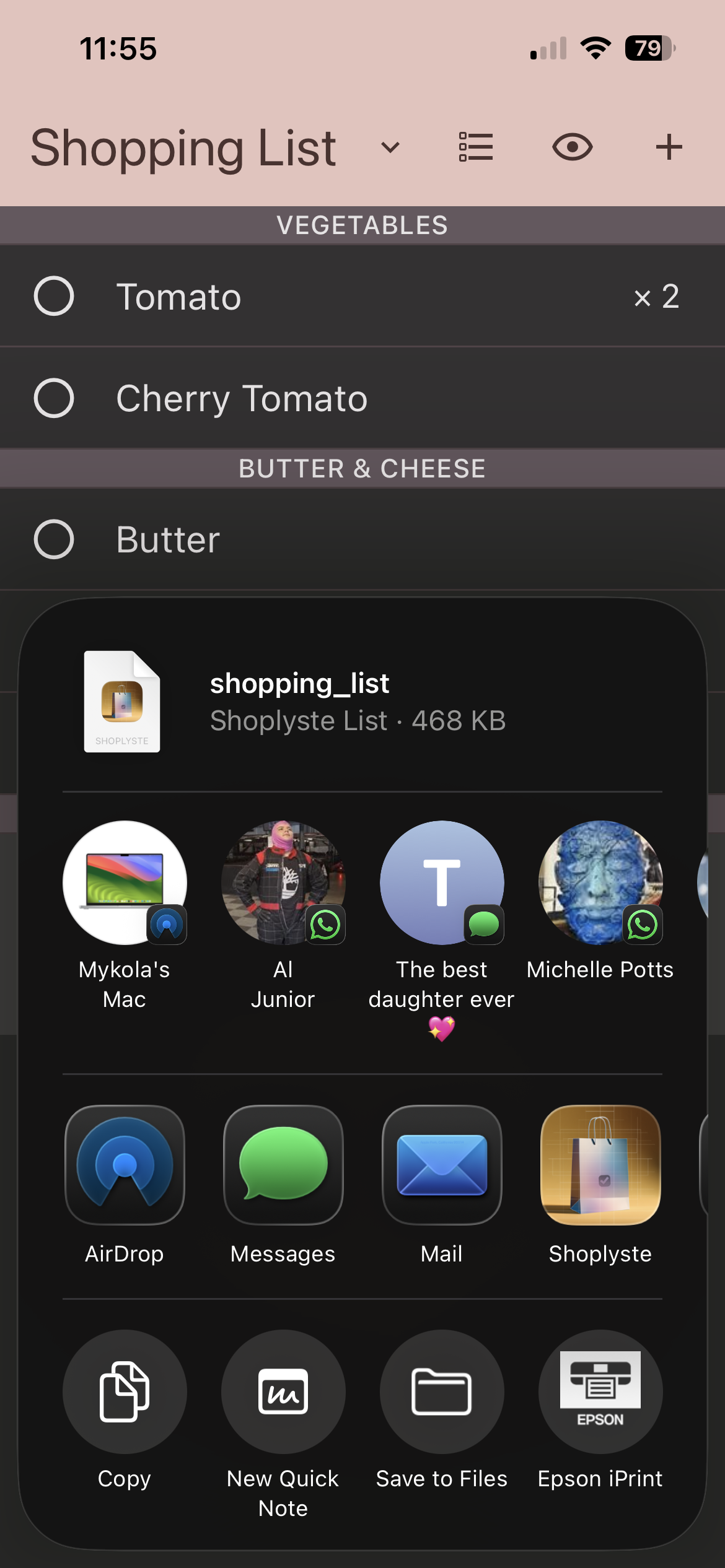Open the list view icon
The image size is (725, 1568).
click(x=476, y=147)
